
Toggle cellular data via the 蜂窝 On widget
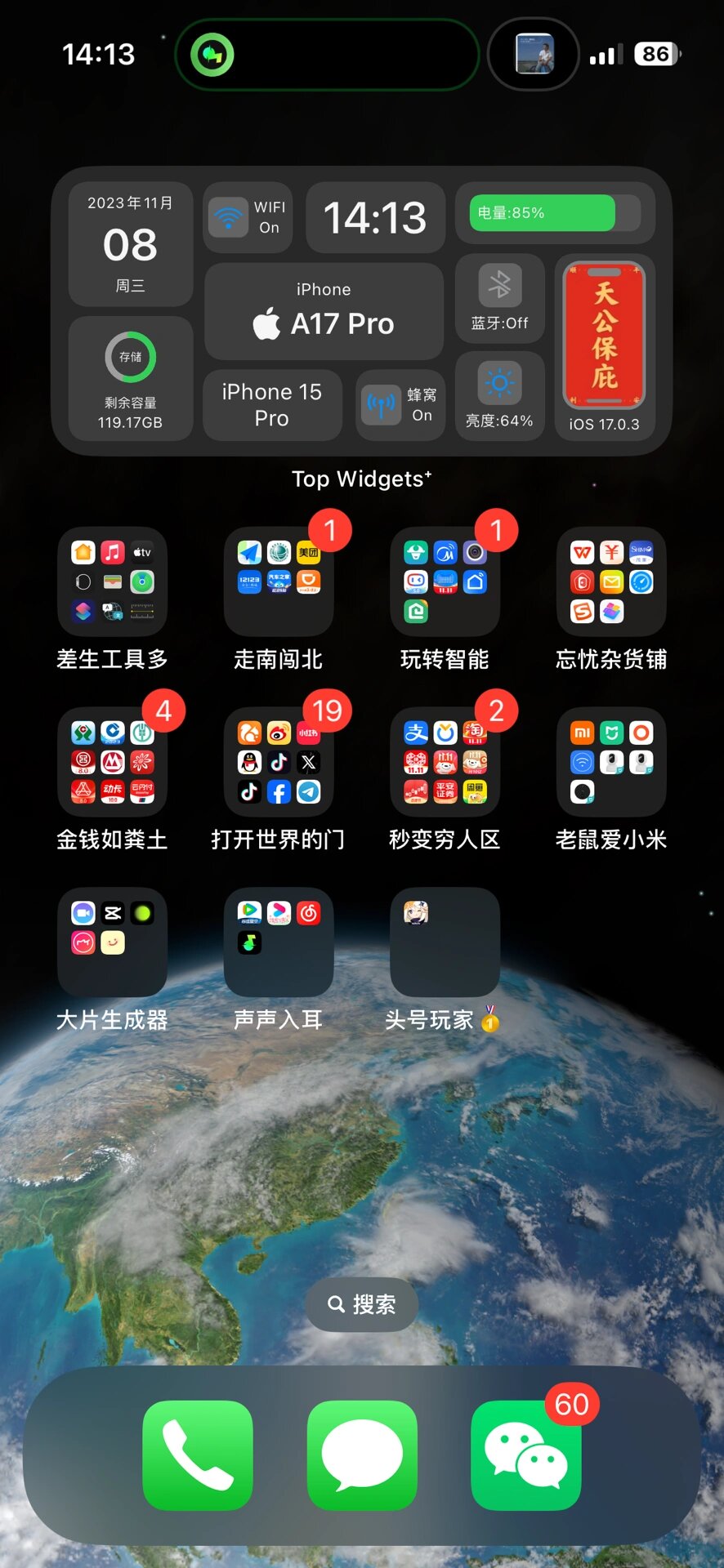click(400, 405)
